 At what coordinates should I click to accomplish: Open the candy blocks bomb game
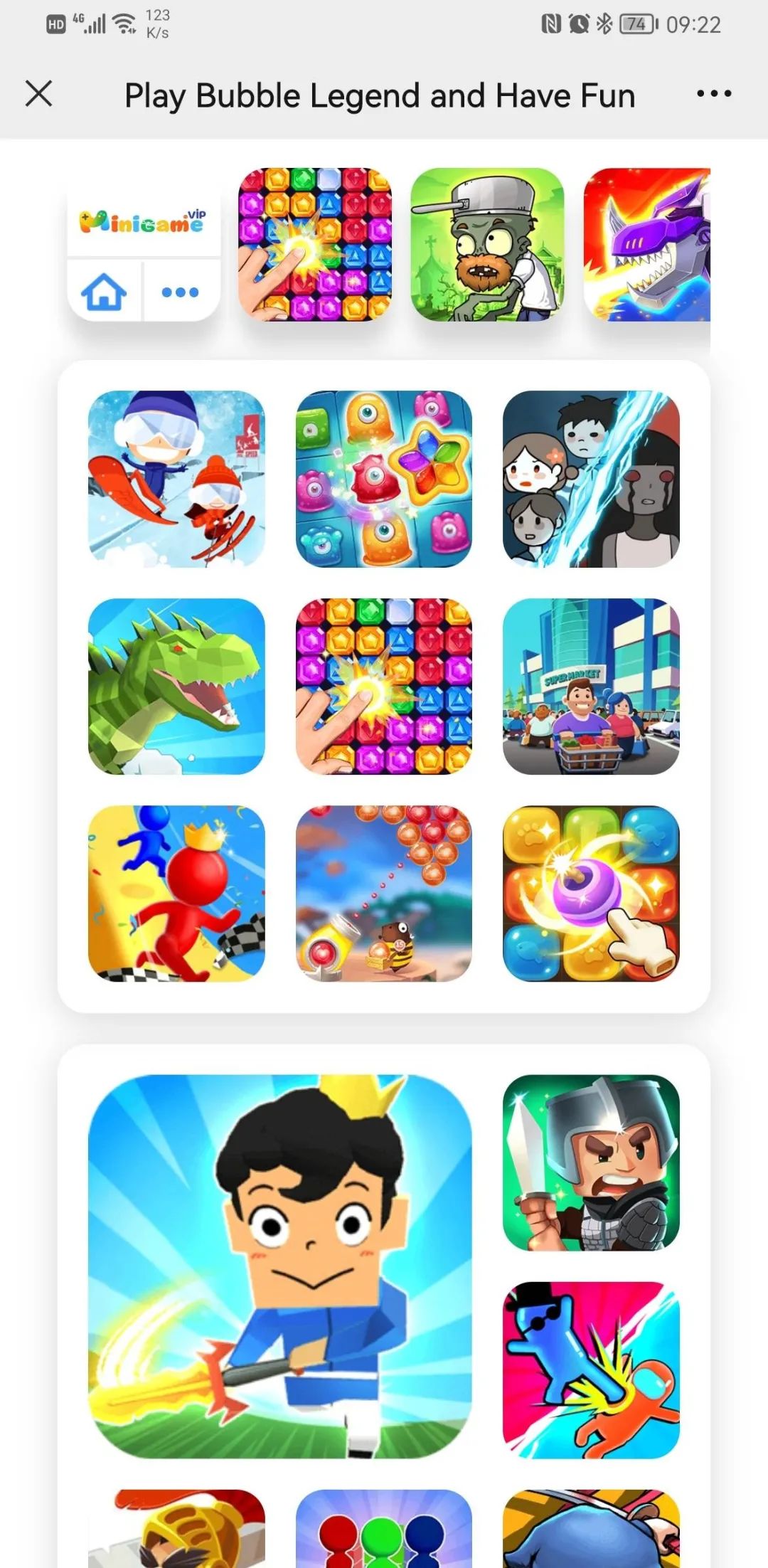tap(591, 894)
